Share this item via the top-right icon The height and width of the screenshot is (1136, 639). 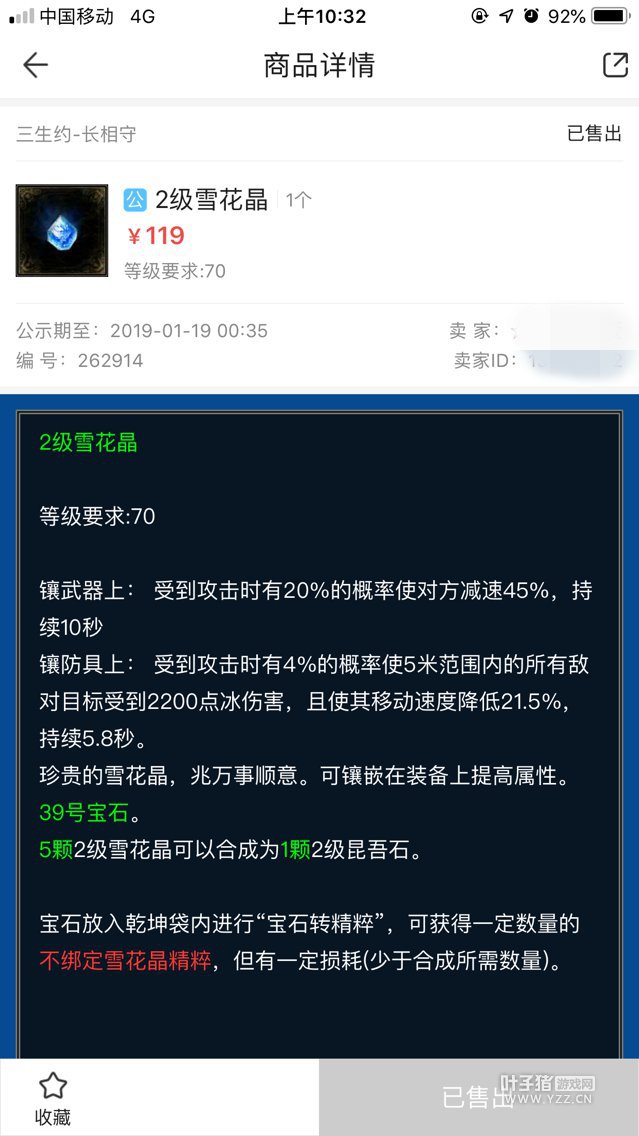pos(615,66)
